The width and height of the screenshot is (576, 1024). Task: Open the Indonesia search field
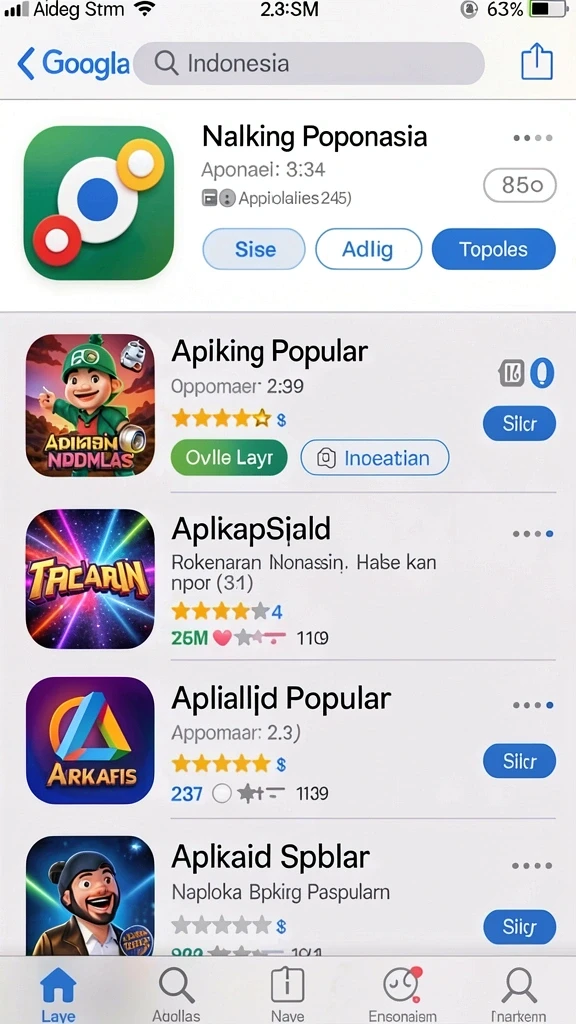pyautogui.click(x=309, y=63)
